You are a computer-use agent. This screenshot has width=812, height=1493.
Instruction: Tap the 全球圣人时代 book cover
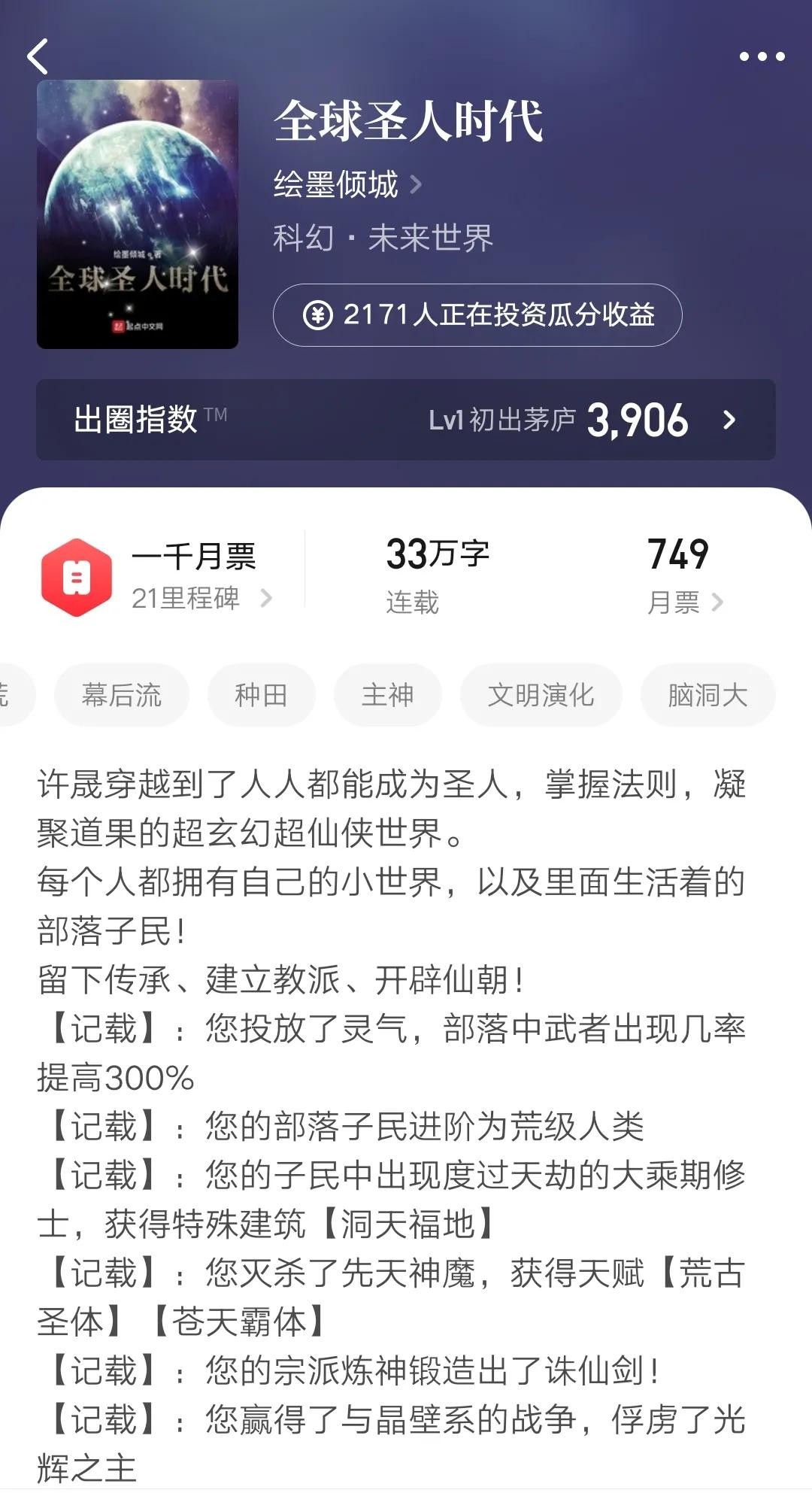click(138, 214)
